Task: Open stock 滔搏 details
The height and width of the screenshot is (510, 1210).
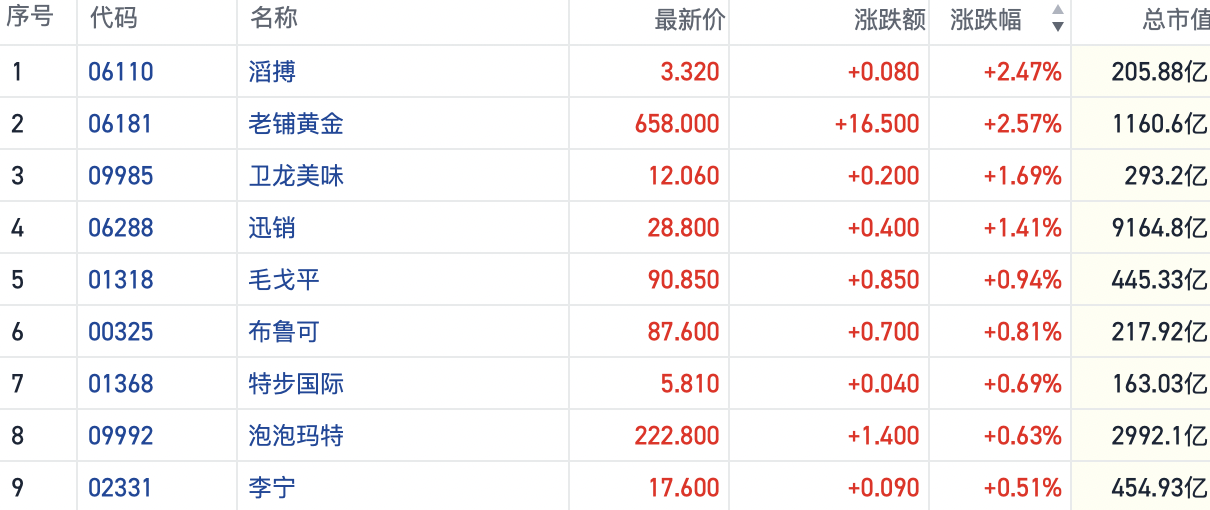Action: pos(272,72)
